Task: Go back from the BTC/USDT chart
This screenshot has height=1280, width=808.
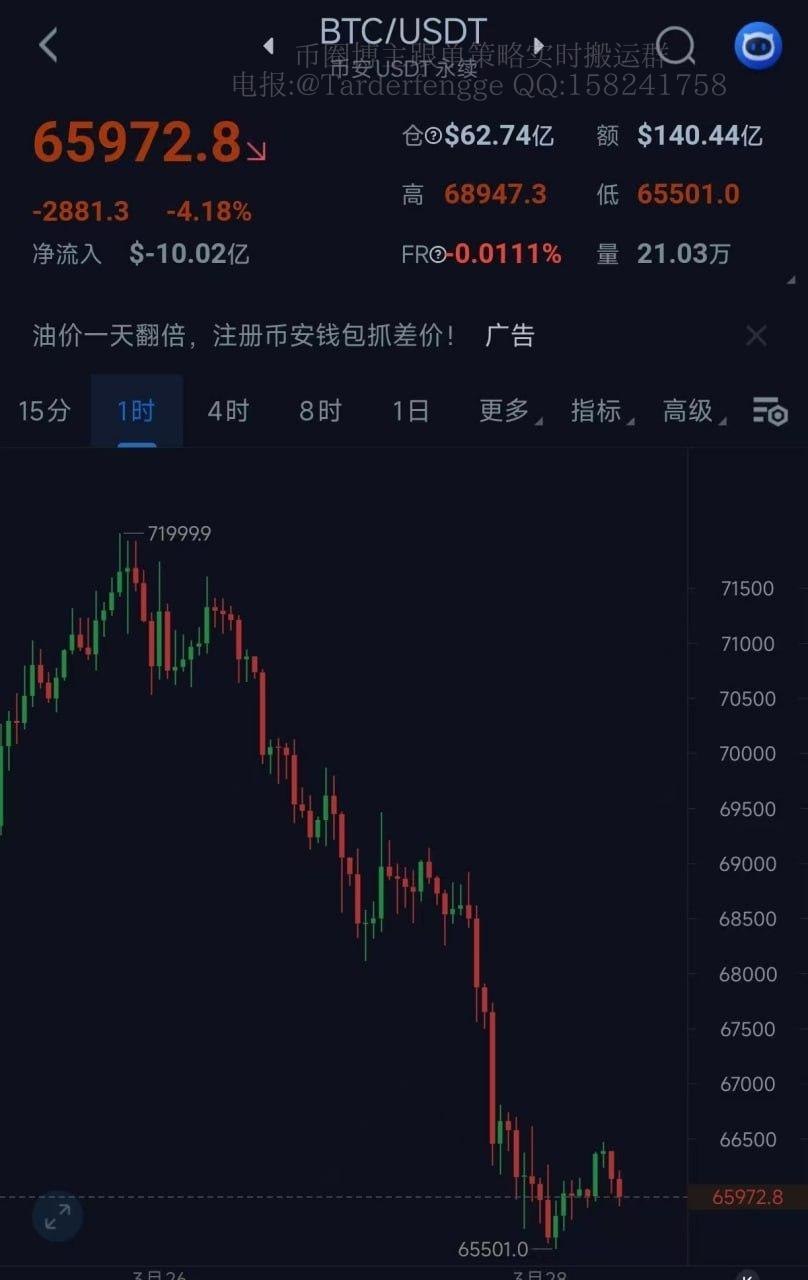Action: coord(48,45)
